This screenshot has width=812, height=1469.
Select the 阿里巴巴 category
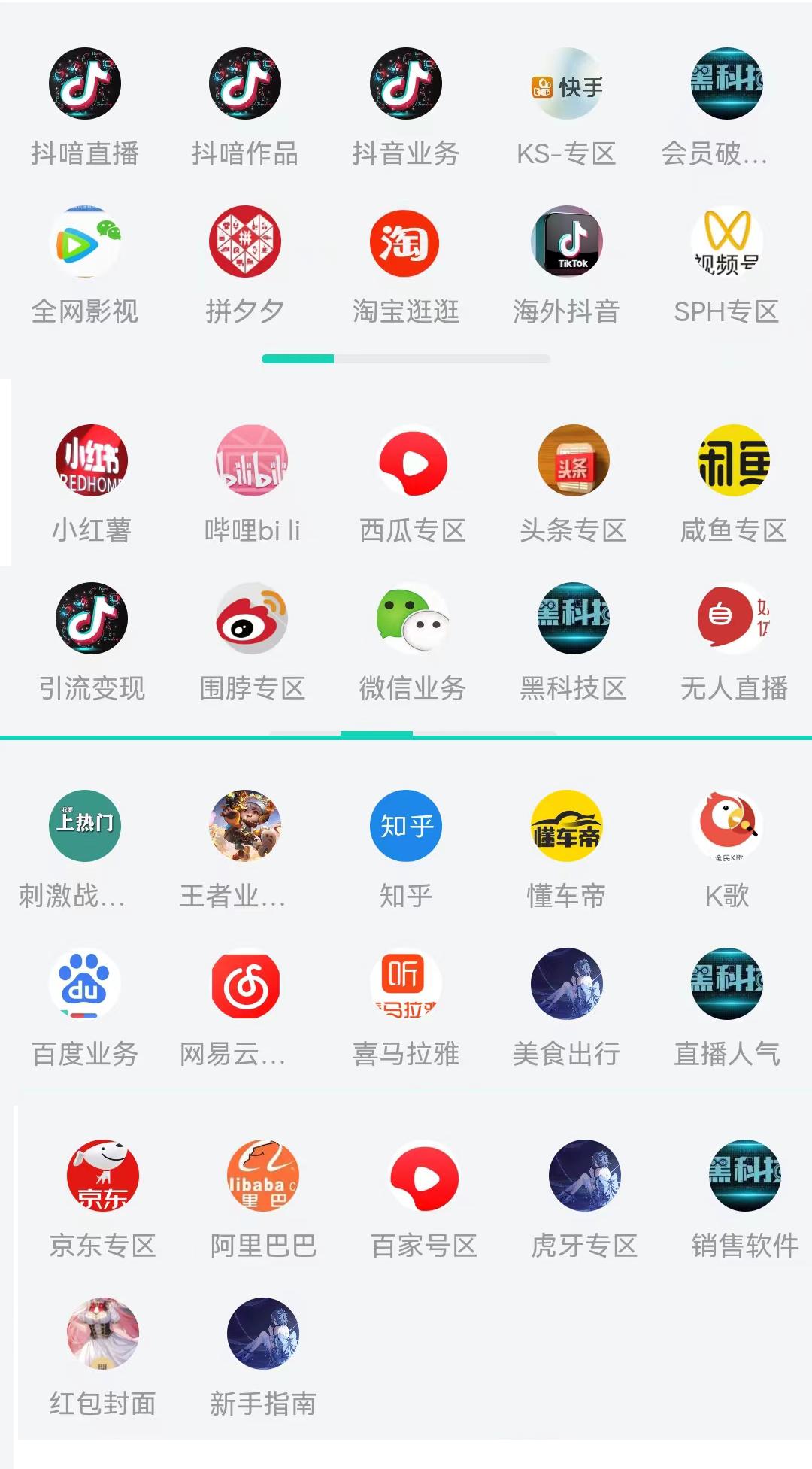tap(263, 1176)
